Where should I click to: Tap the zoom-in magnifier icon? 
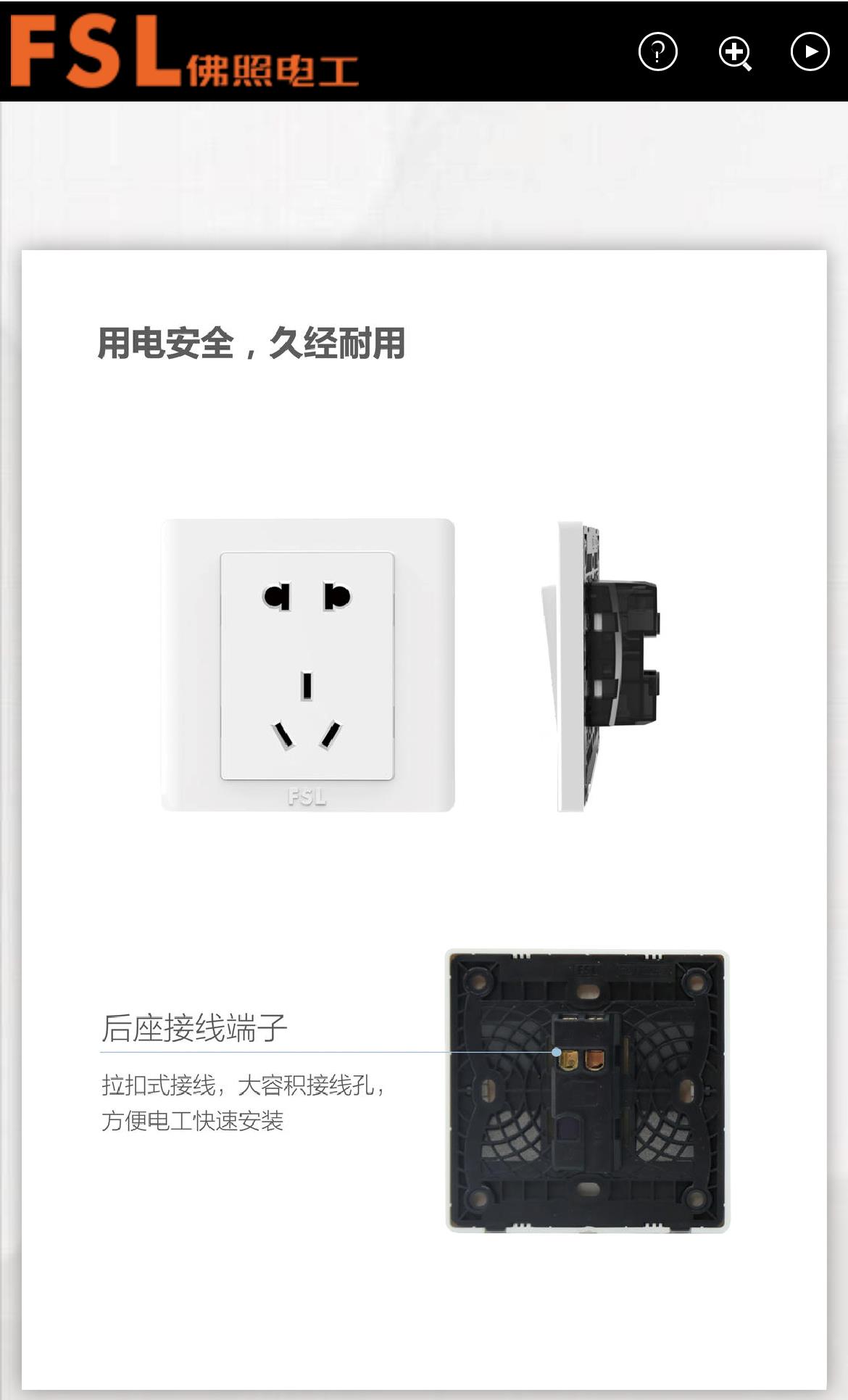(734, 52)
